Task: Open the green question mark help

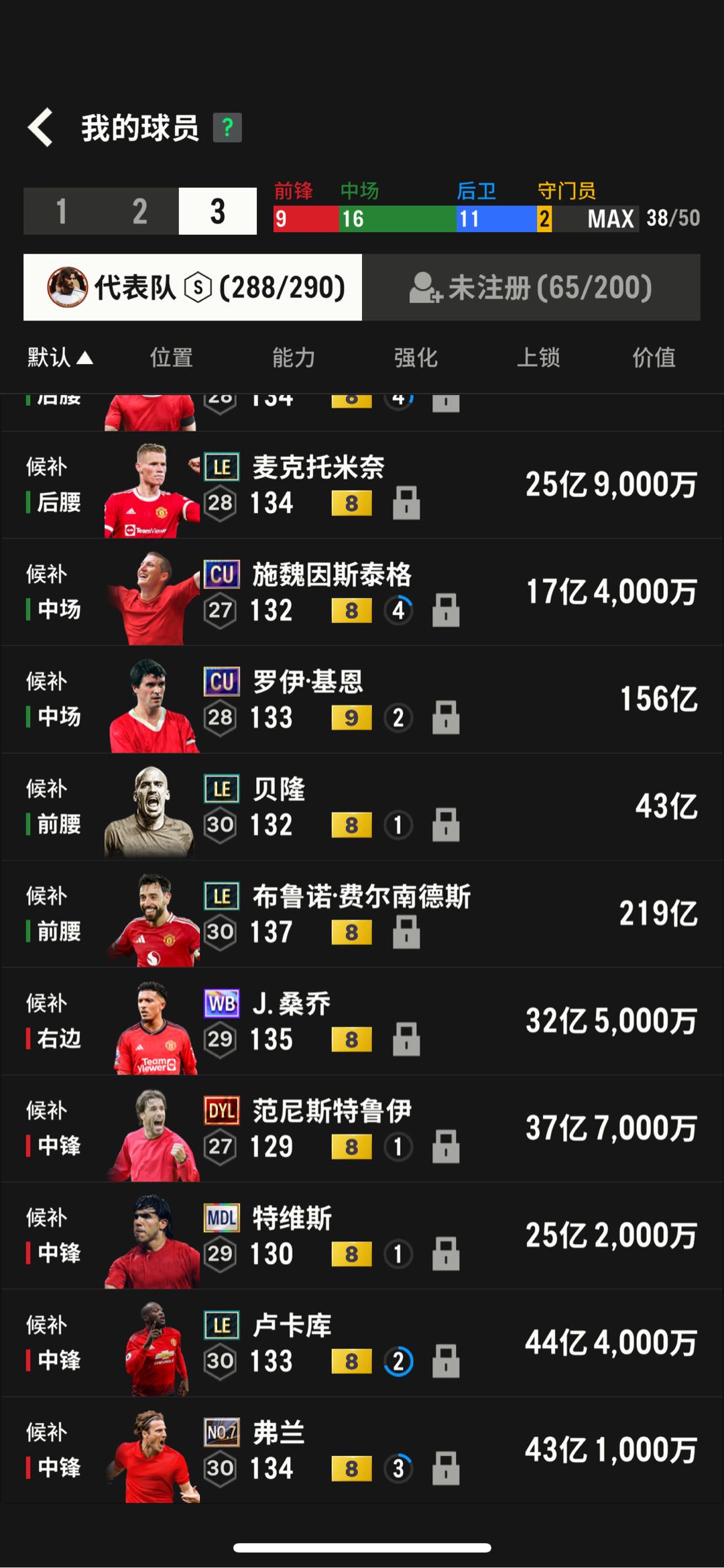Action: coord(227,127)
